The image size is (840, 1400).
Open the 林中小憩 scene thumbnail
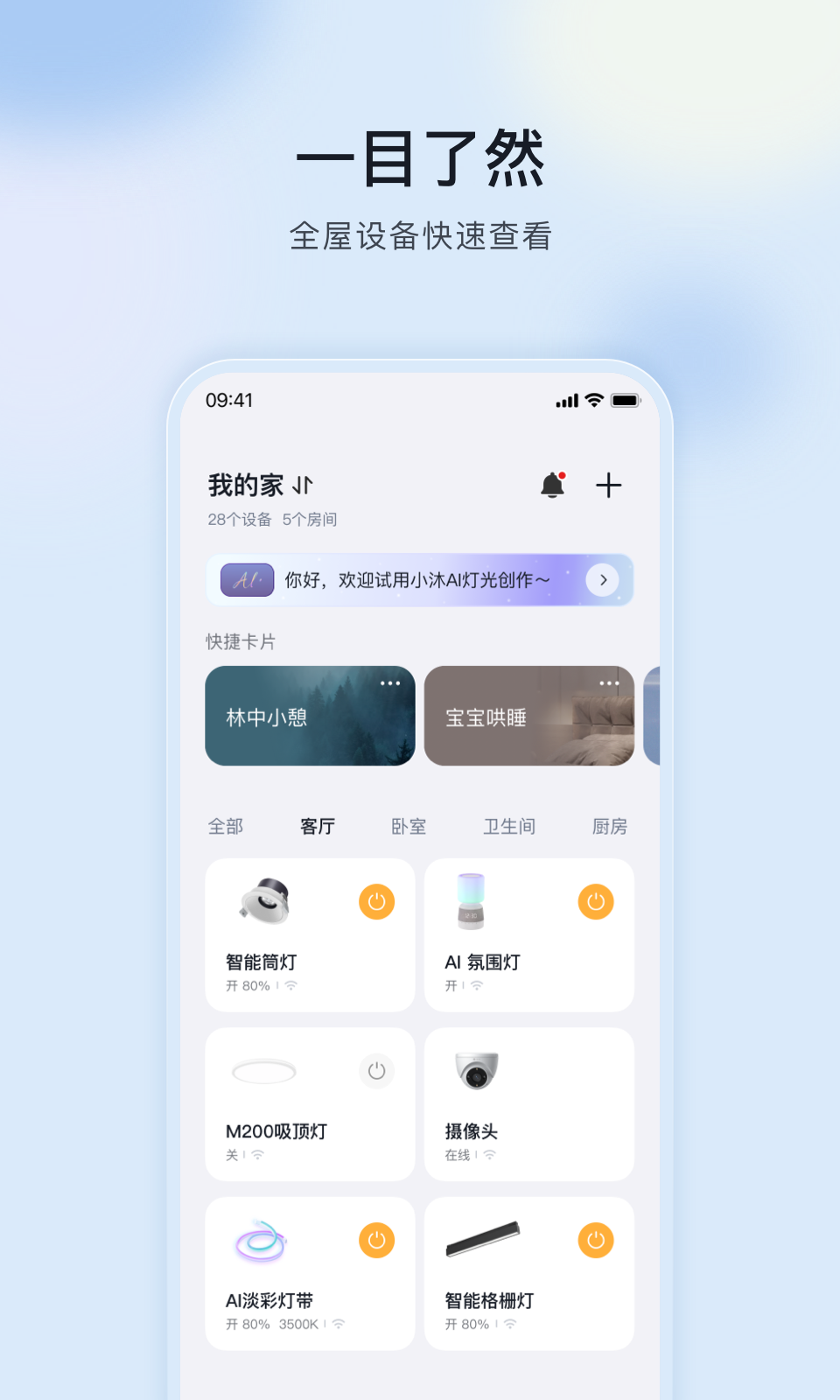point(310,716)
